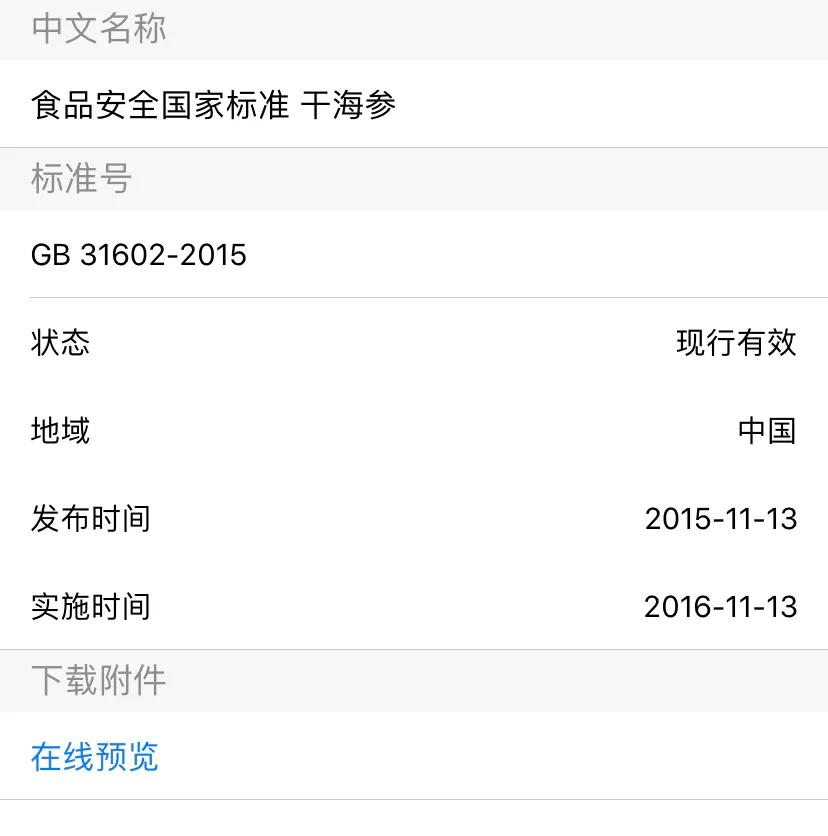
Task: Click the 标准号 section header
Action: [x=80, y=179]
